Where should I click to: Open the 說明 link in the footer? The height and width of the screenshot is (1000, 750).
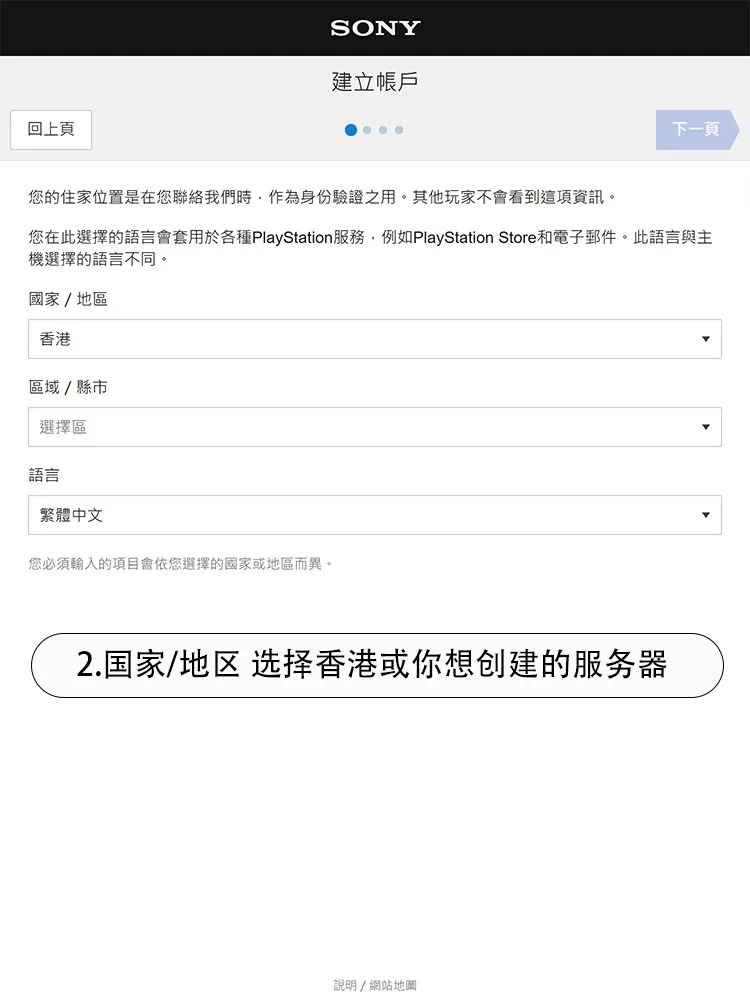344,986
